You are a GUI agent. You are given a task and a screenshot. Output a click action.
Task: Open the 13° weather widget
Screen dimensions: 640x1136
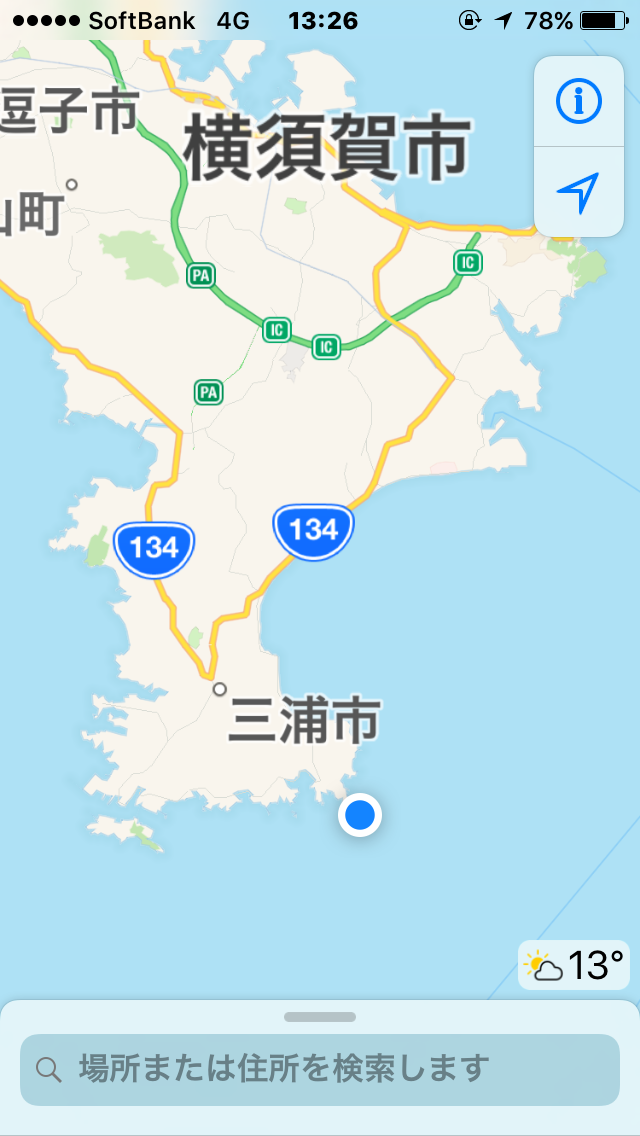tap(573, 965)
